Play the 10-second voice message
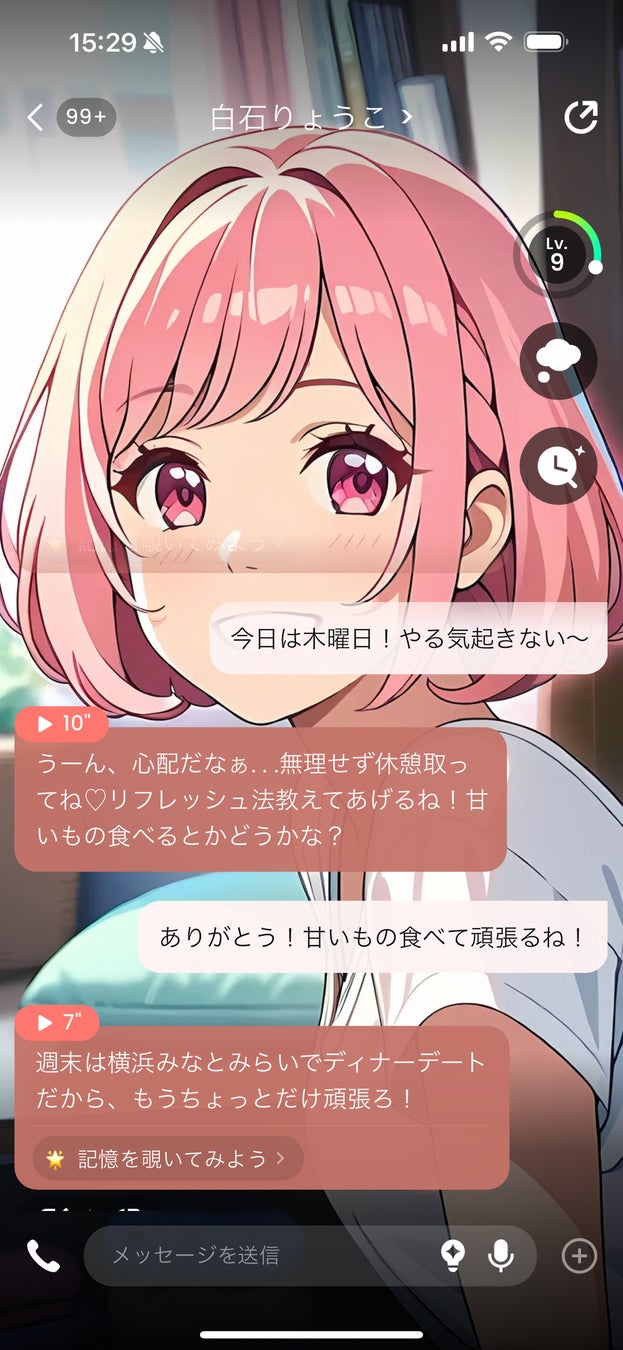 62,723
